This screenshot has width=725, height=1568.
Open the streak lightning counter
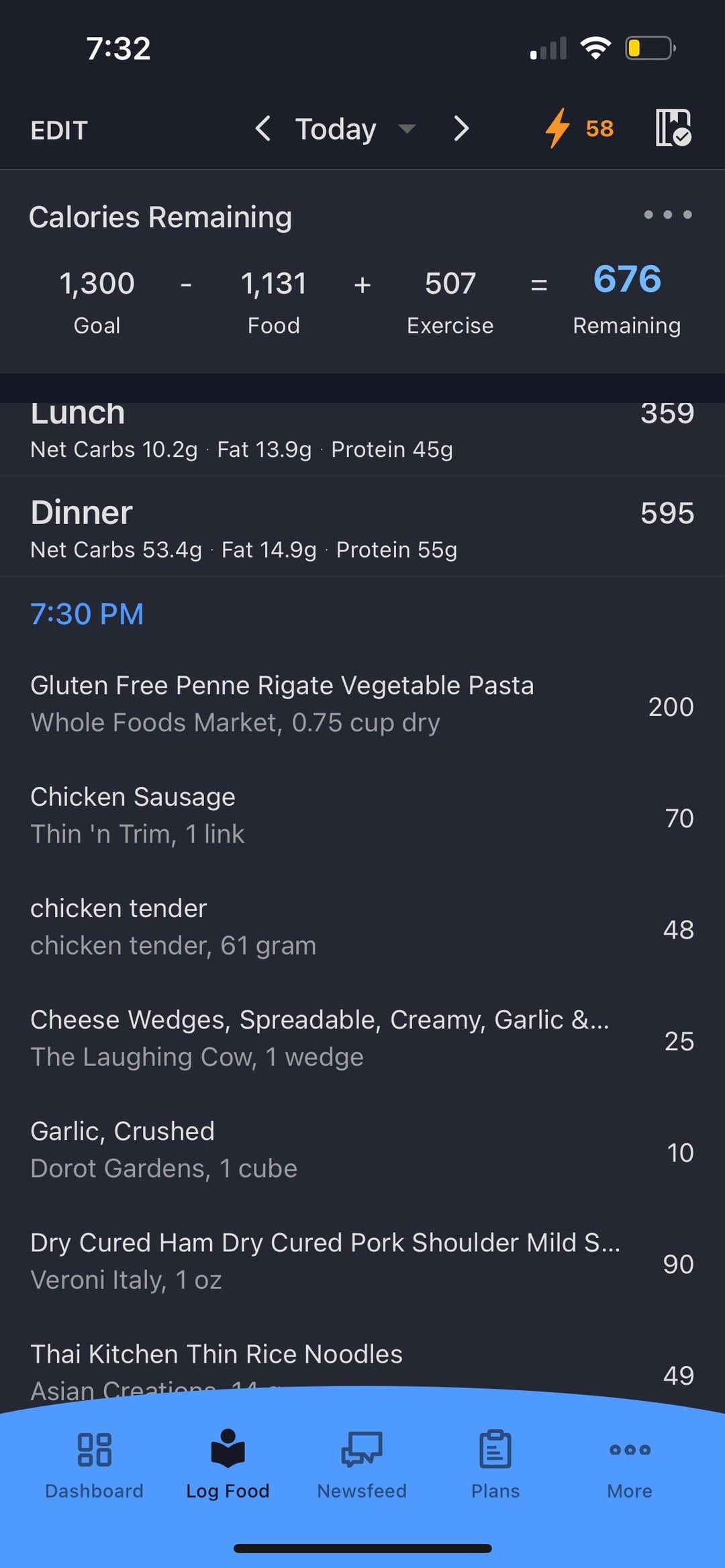pyautogui.click(x=579, y=128)
